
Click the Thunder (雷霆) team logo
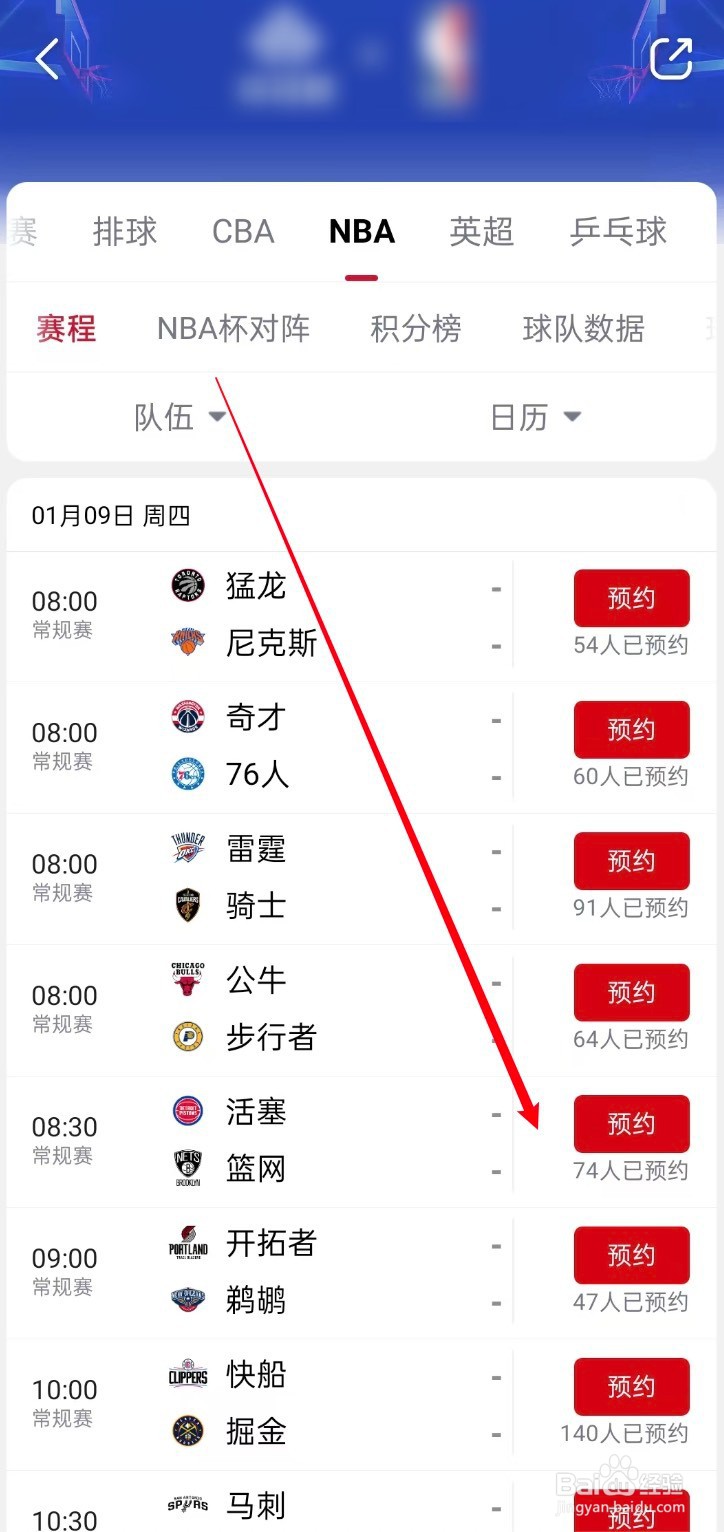click(x=186, y=849)
